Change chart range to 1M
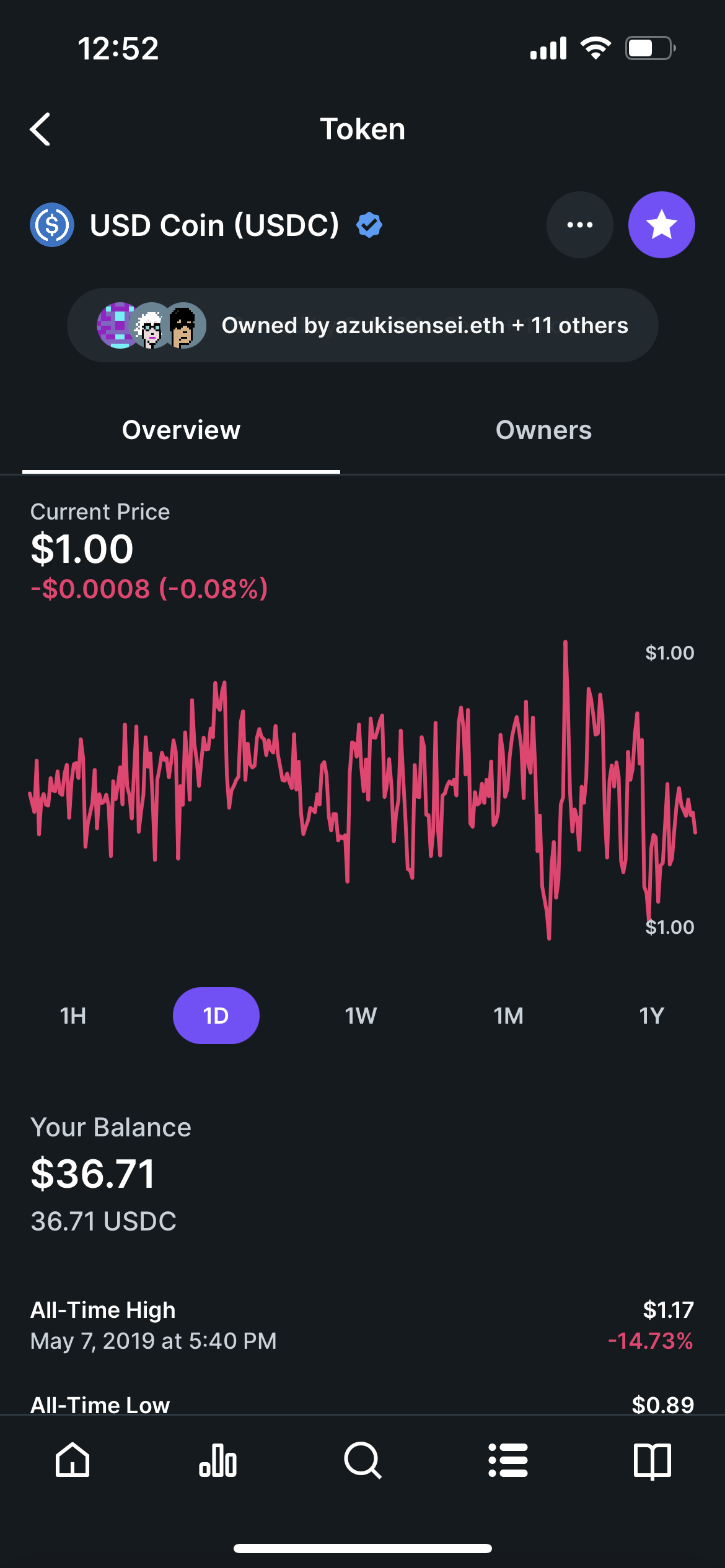Image resolution: width=725 pixels, height=1568 pixels. [508, 1016]
